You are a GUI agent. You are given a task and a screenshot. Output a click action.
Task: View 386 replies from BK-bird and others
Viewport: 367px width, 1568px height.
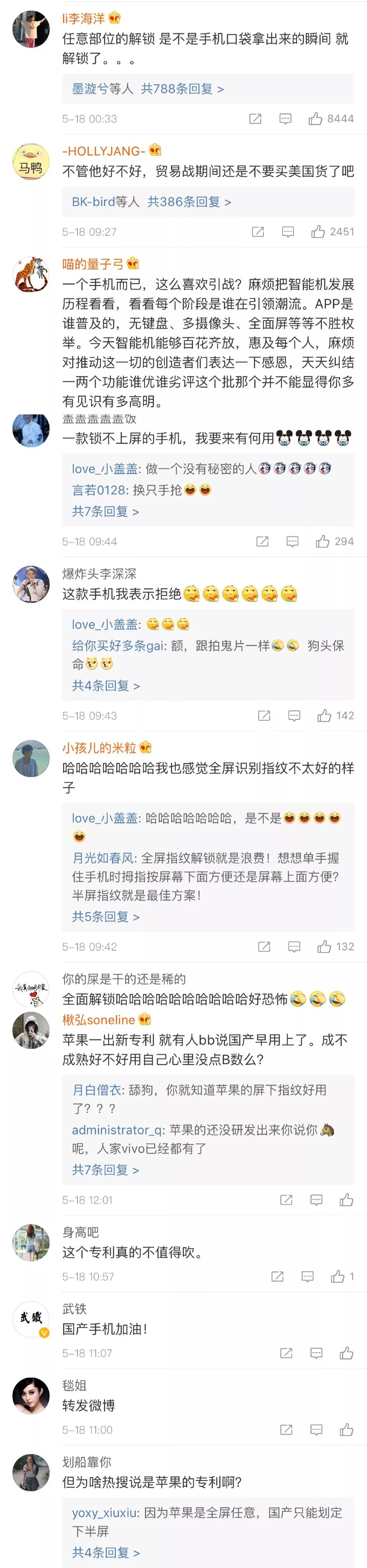point(189,201)
